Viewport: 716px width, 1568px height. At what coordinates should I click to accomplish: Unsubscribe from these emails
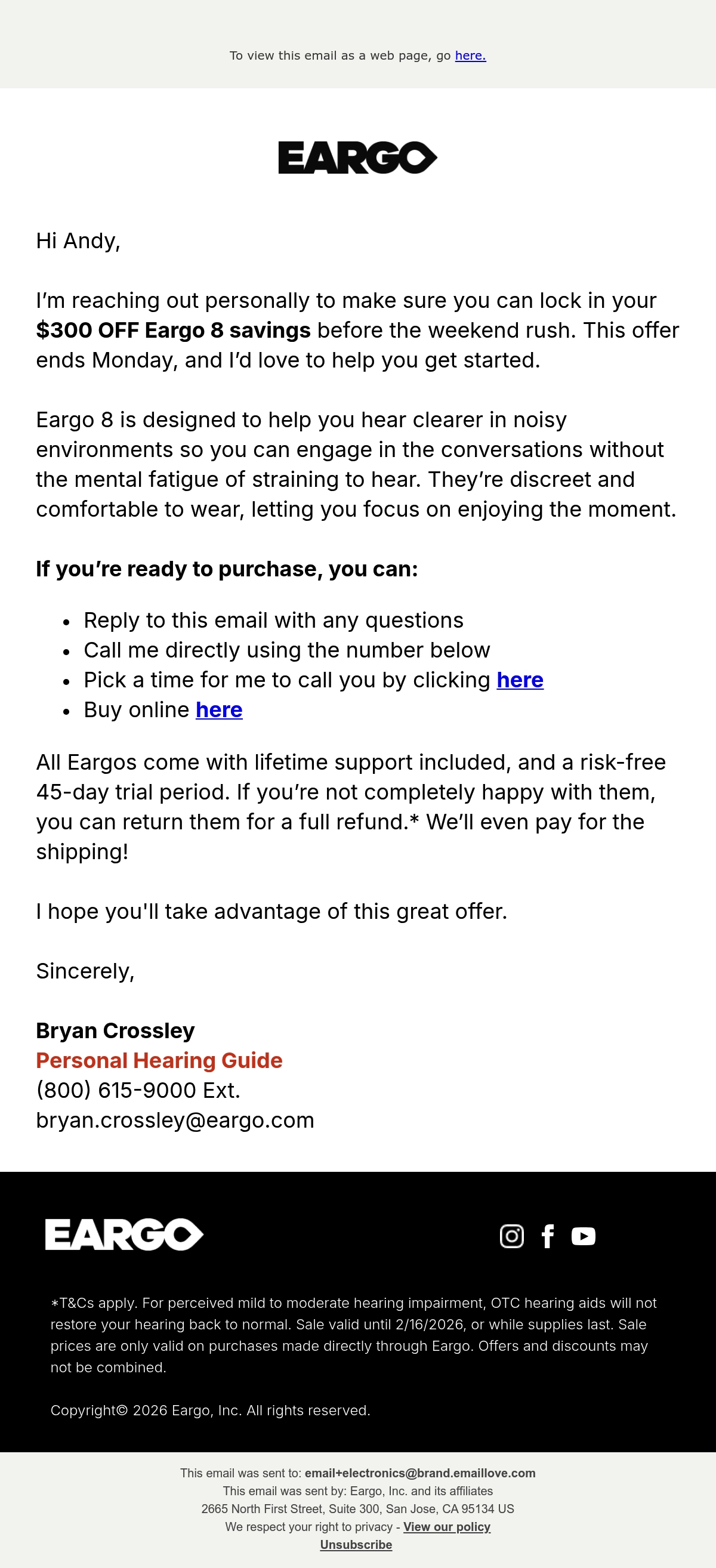tap(356, 1545)
